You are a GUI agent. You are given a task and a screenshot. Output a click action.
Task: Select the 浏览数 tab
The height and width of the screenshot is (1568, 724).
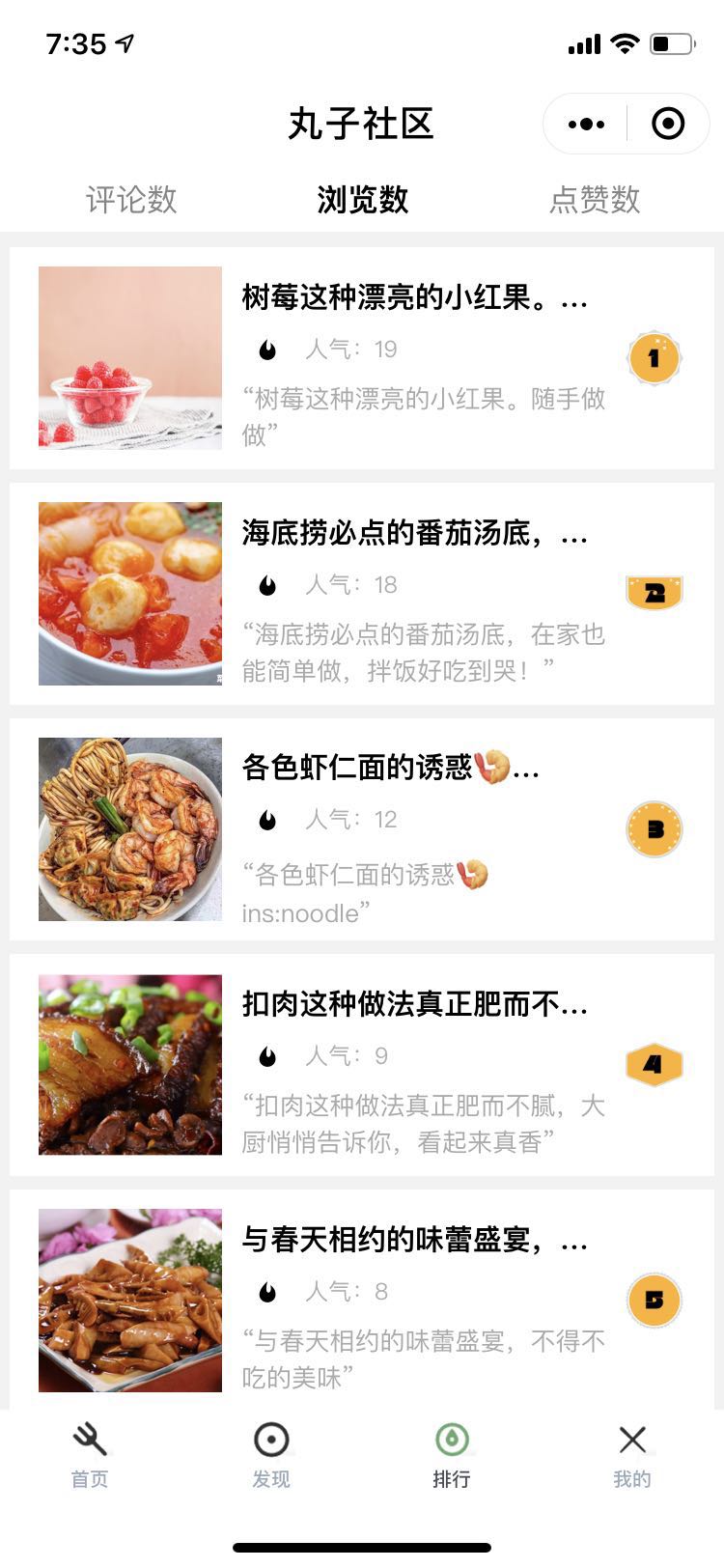pyautogui.click(x=363, y=200)
